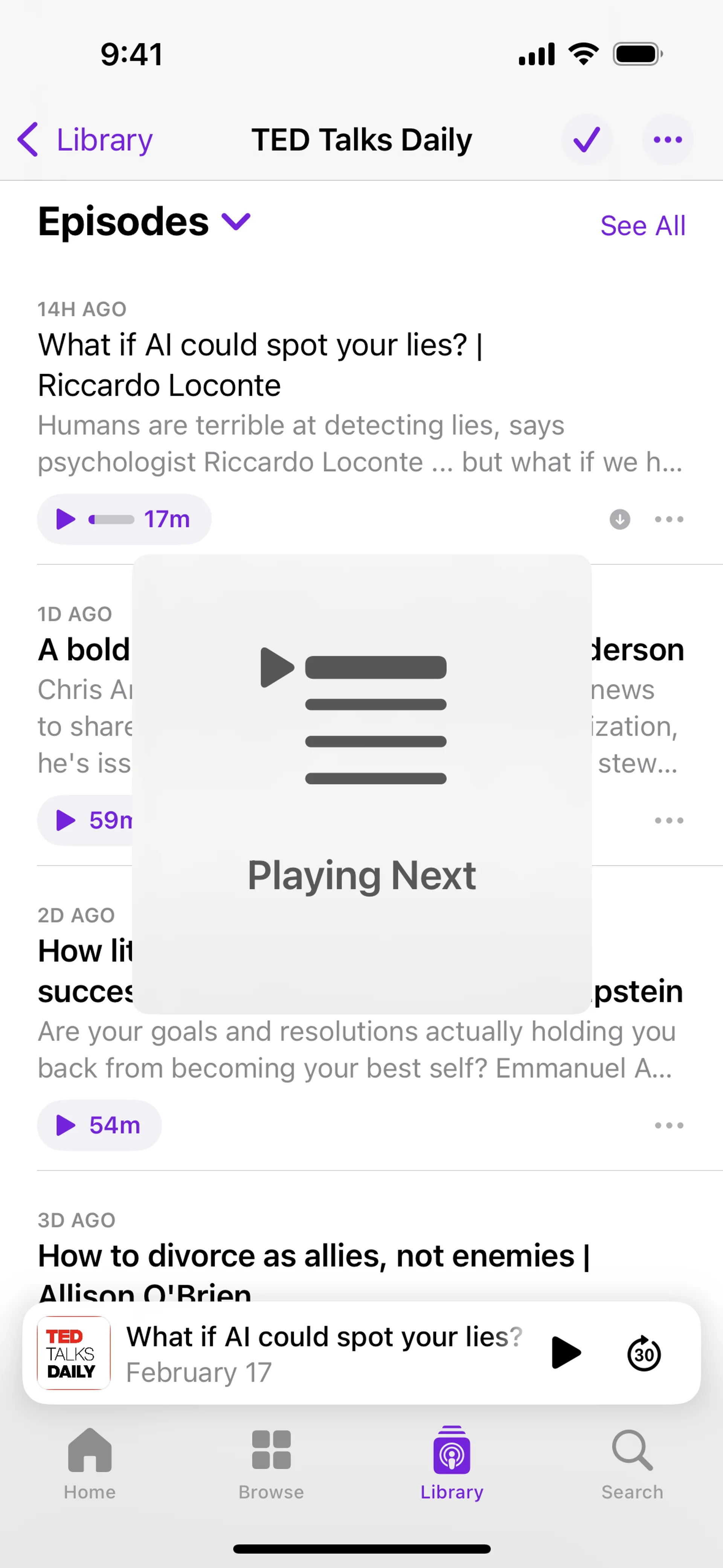The image size is (723, 1568).
Task: Go back to Library
Action: [85, 140]
